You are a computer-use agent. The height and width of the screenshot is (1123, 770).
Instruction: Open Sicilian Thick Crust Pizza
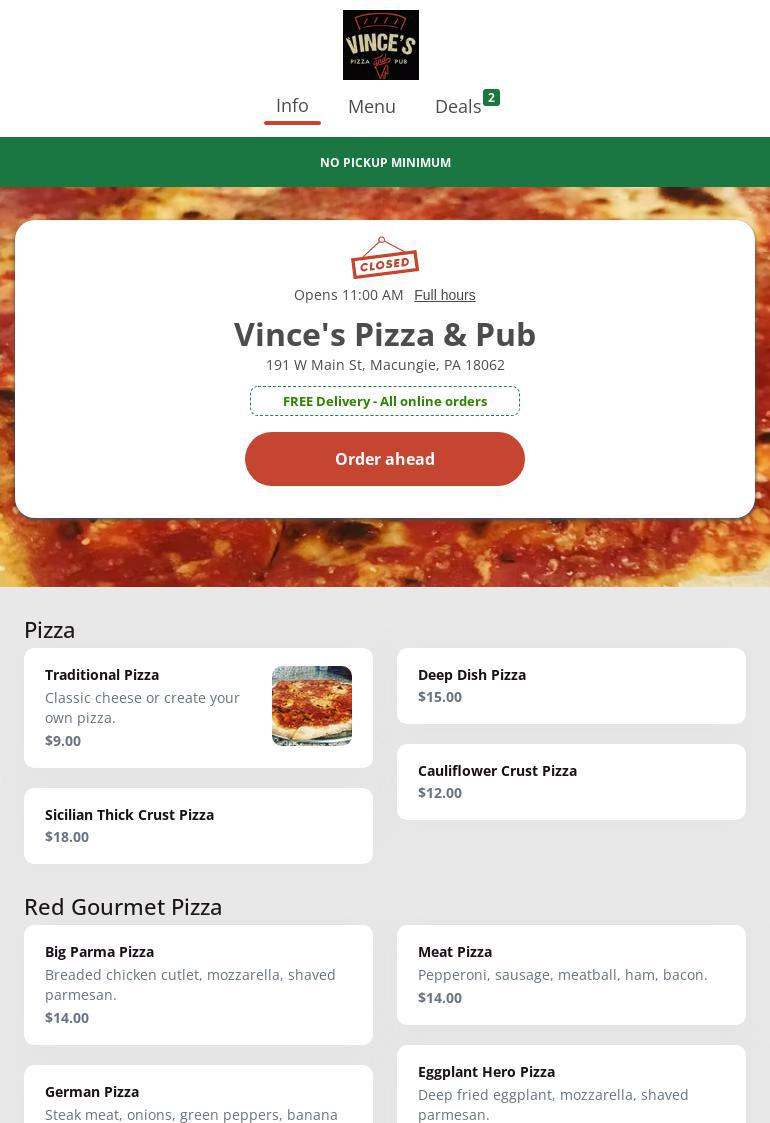click(198, 826)
